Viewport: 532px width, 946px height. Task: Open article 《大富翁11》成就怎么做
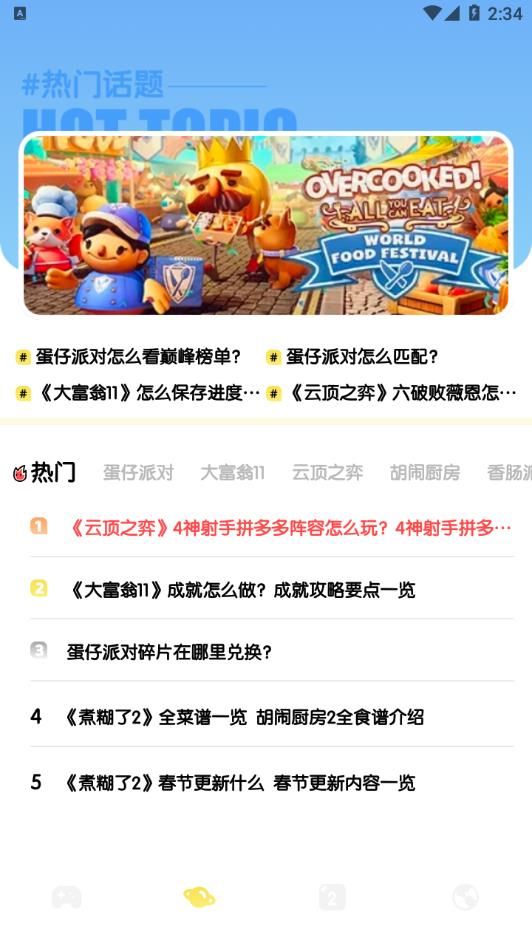(x=272, y=589)
